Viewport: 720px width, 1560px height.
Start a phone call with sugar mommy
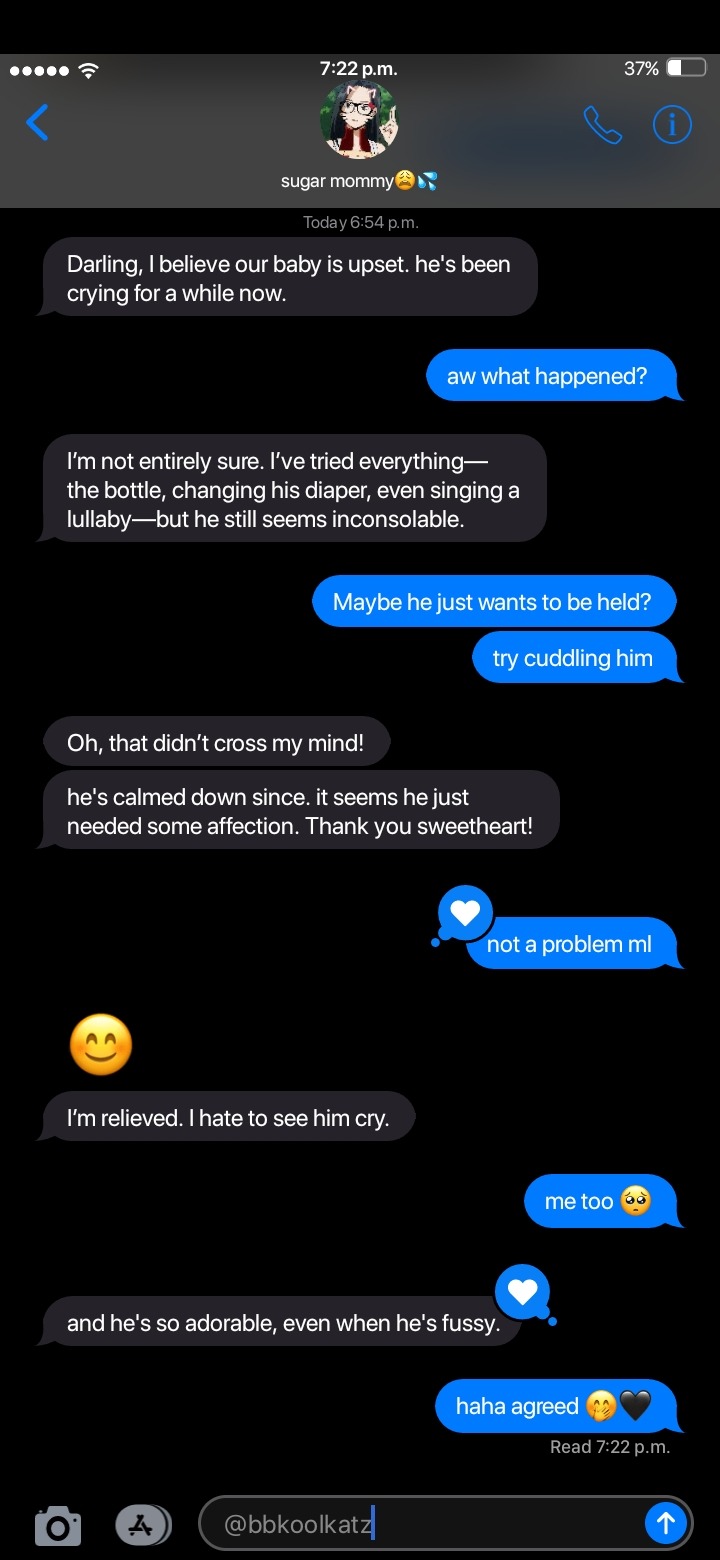(x=602, y=125)
